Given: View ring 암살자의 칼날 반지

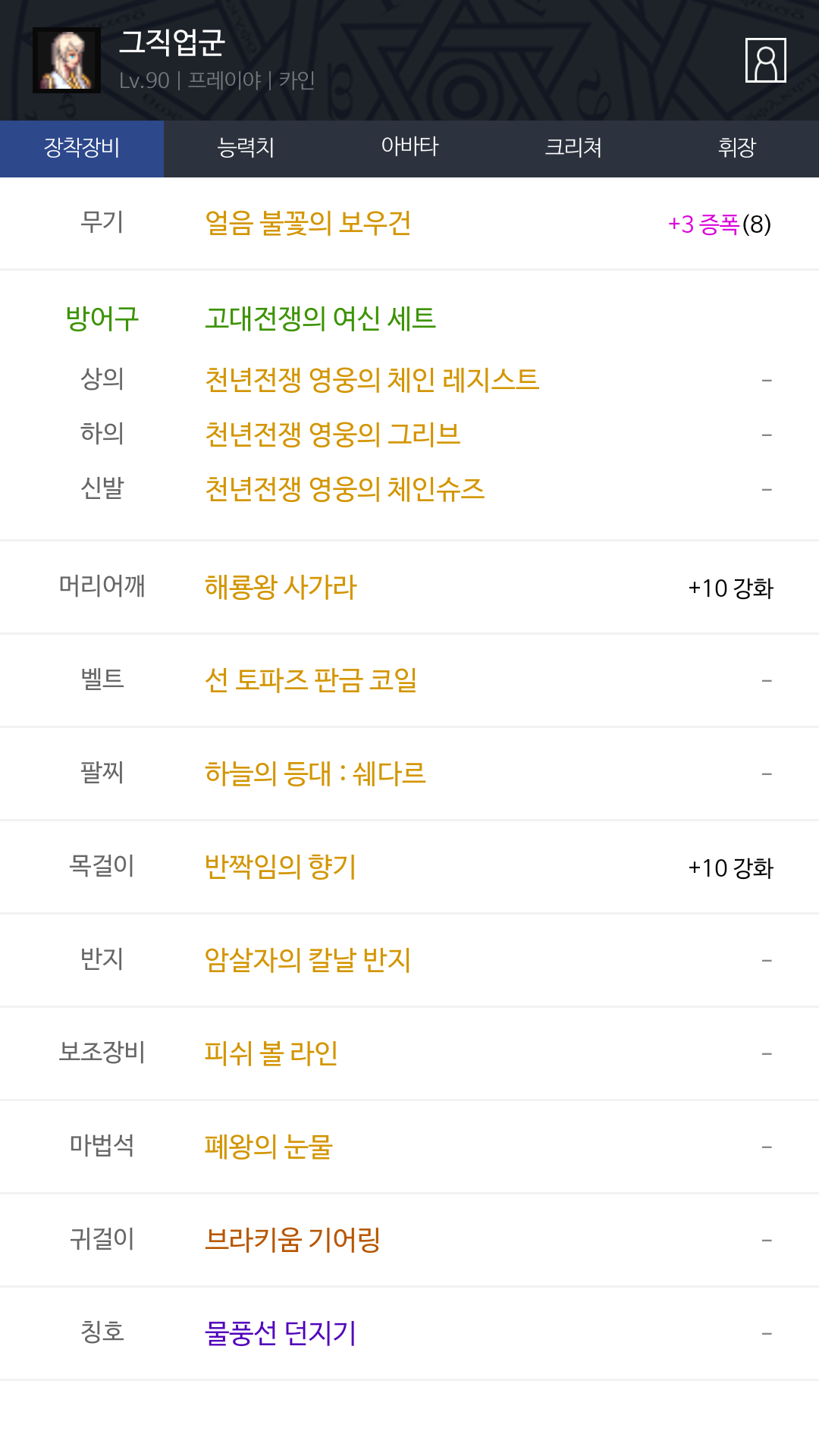Looking at the screenshot, I should 308,960.
